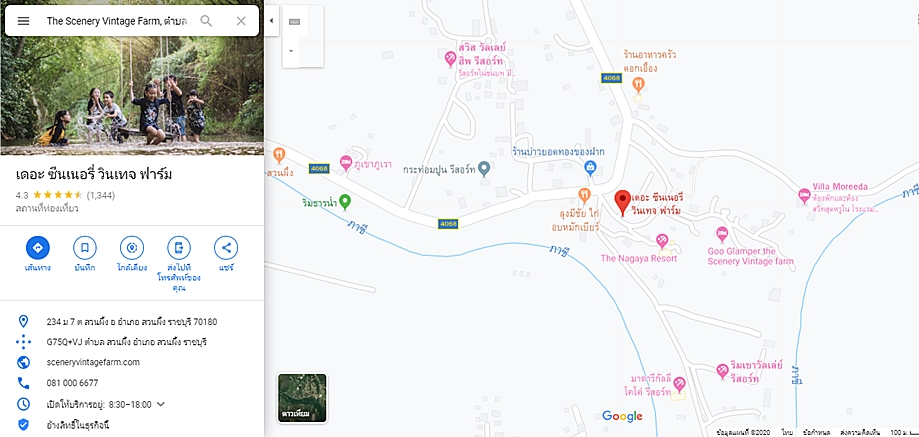Open the hamburger menu
The width and height of the screenshot is (919, 437).
click(23, 21)
